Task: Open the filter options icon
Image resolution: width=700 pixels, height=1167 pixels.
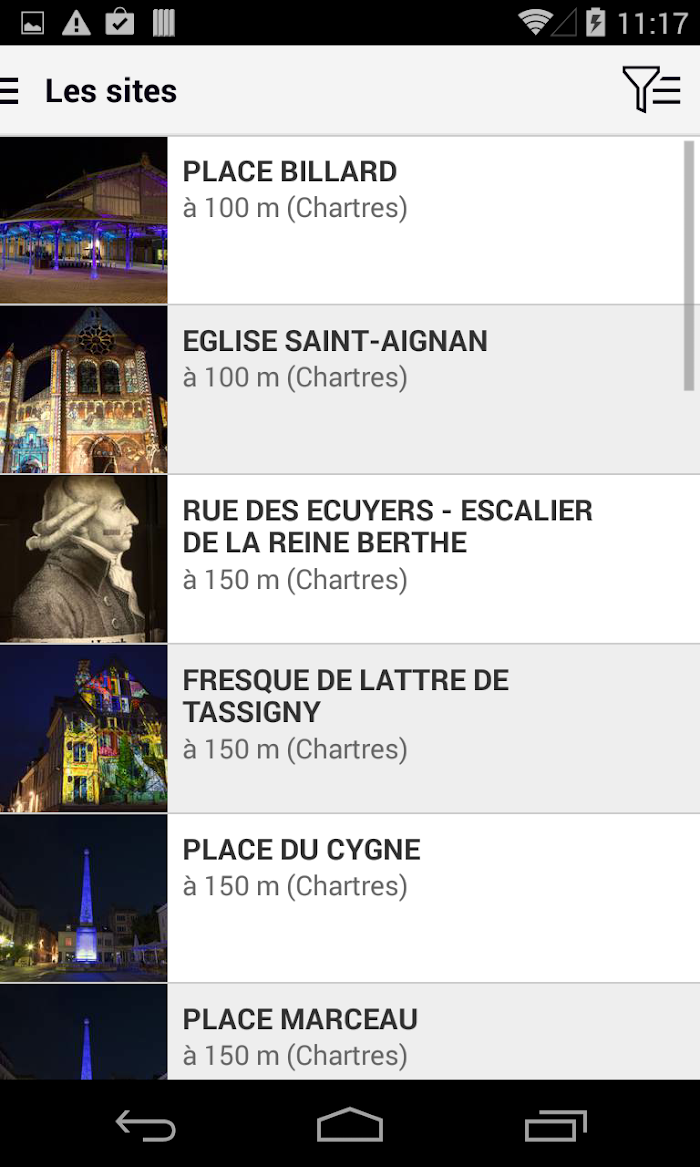Action: [651, 90]
